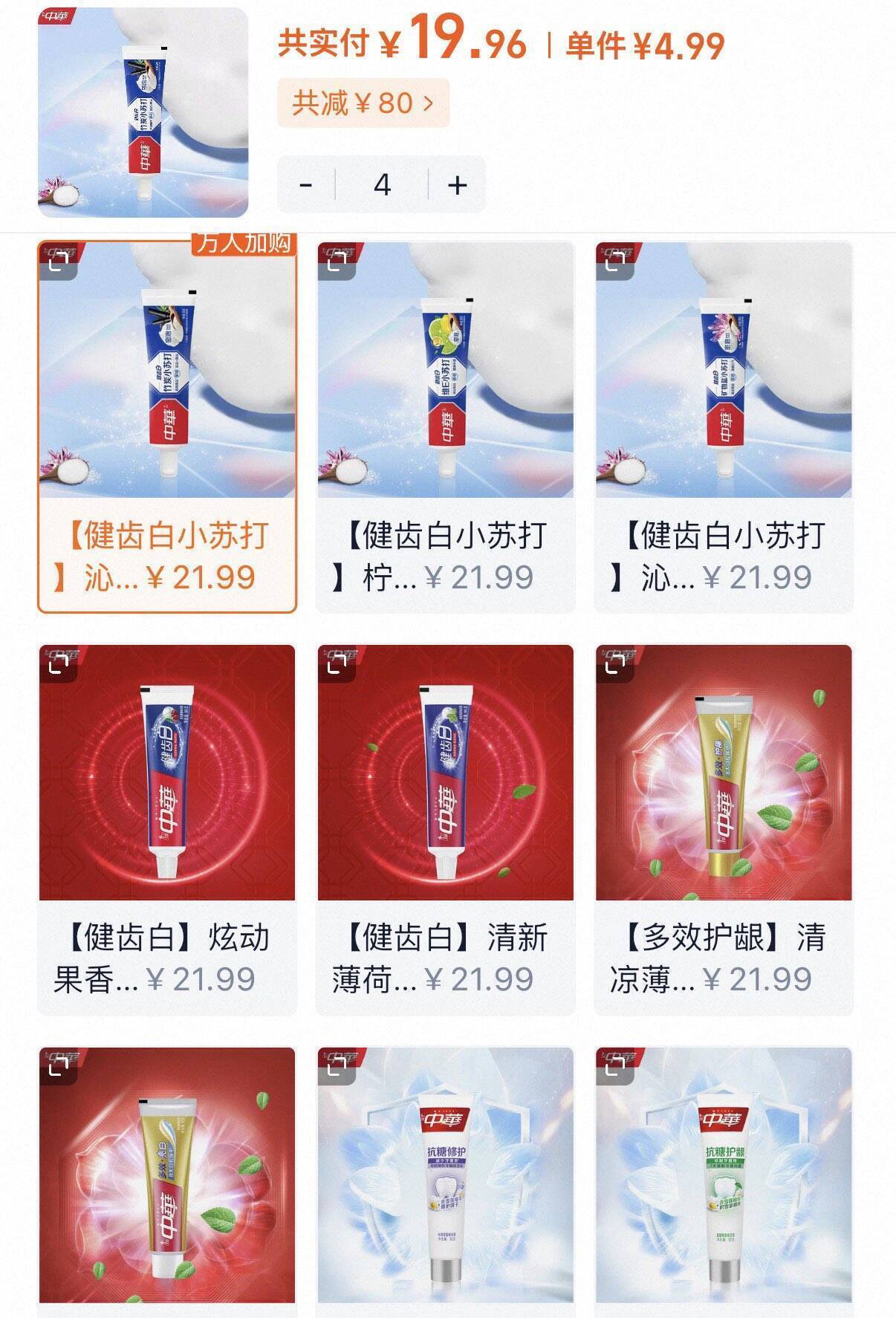This screenshot has height=1318, width=896.
Task: Open the 共减¥80 discount details
Action: 363,103
